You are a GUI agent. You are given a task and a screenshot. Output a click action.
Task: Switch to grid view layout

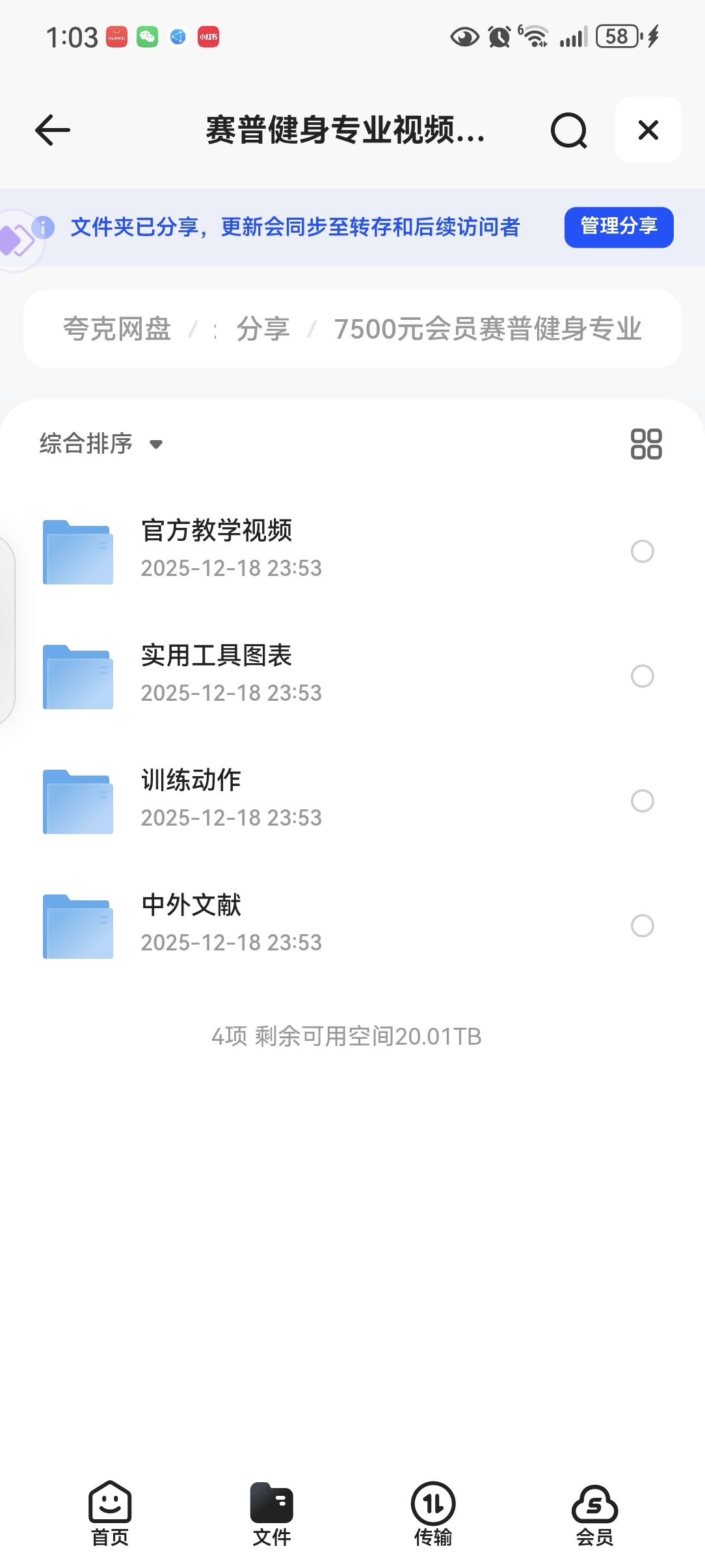click(646, 444)
